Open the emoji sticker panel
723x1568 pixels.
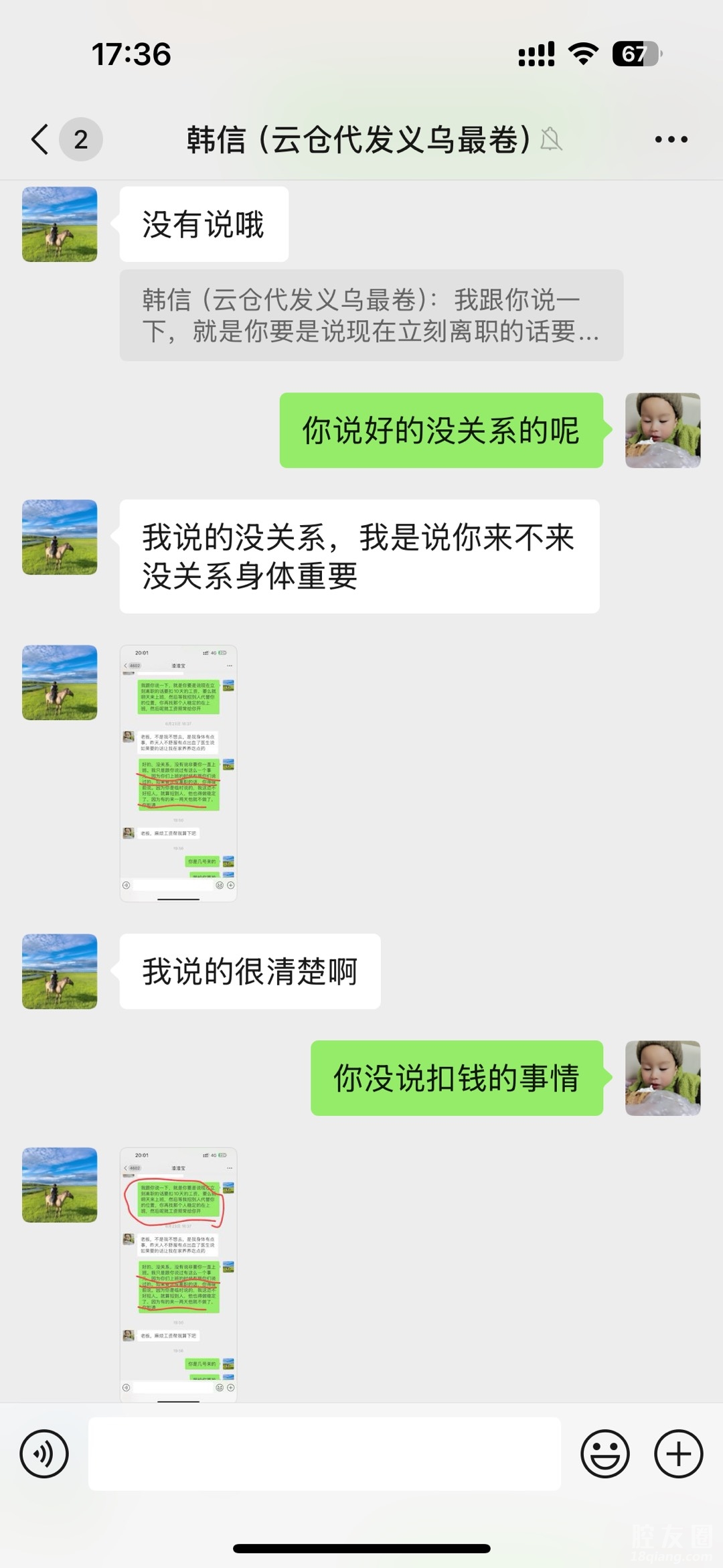pos(605,1454)
